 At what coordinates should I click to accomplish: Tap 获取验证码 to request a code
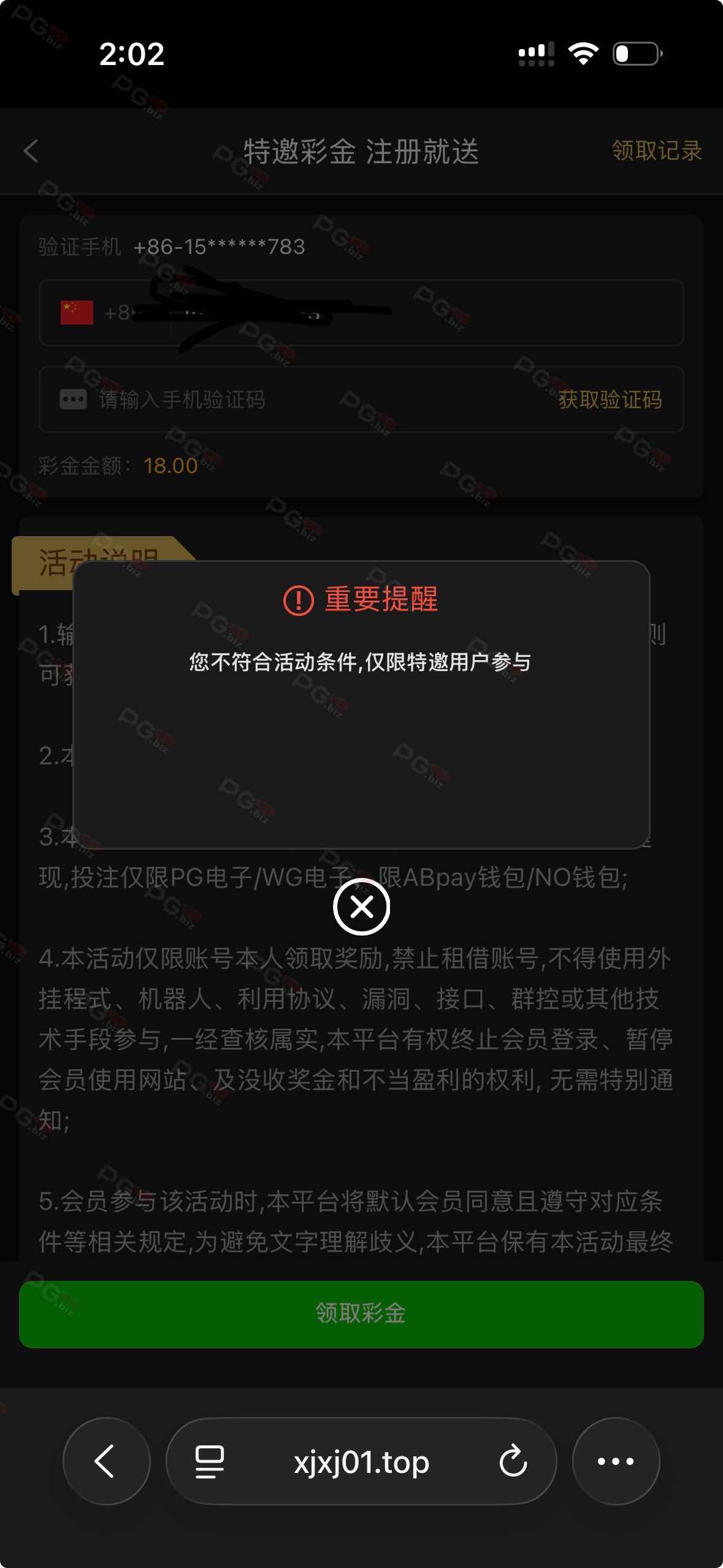pos(610,400)
